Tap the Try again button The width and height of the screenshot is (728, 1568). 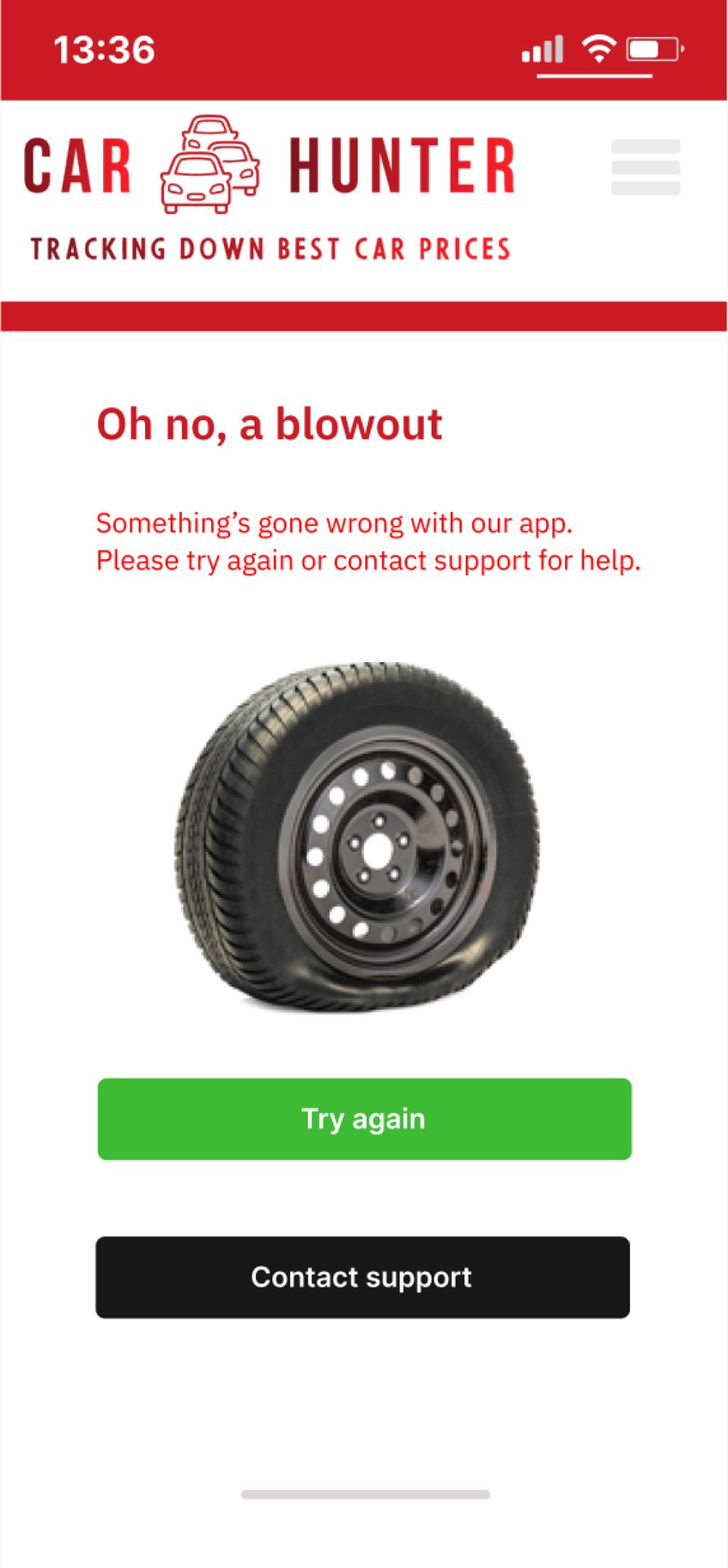[x=364, y=1119]
